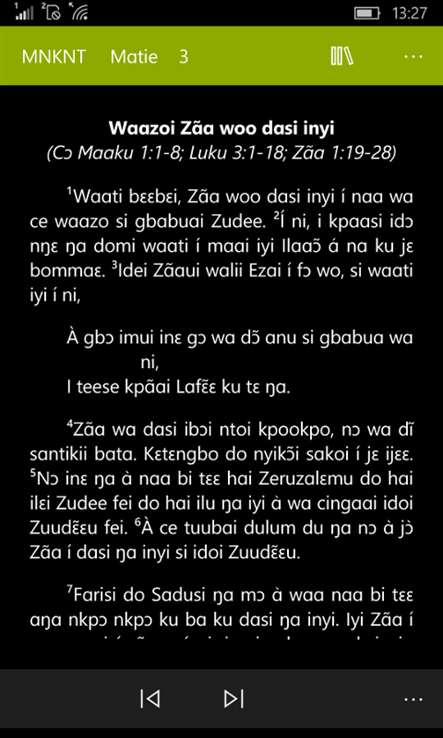This screenshot has height=738, width=443.
Task: Open the library books icon
Action: tap(342, 56)
